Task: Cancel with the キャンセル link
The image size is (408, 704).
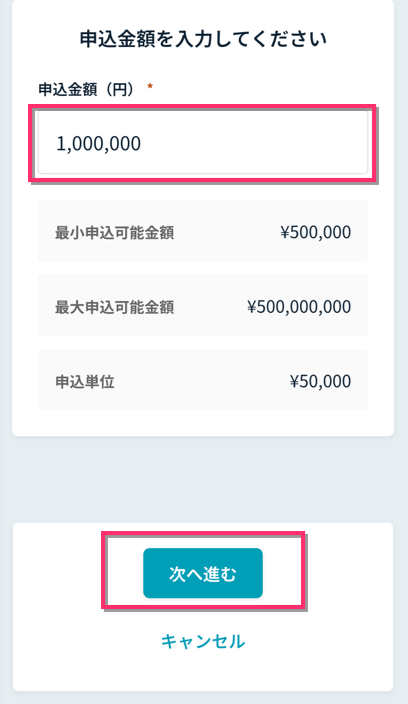Action: click(203, 641)
